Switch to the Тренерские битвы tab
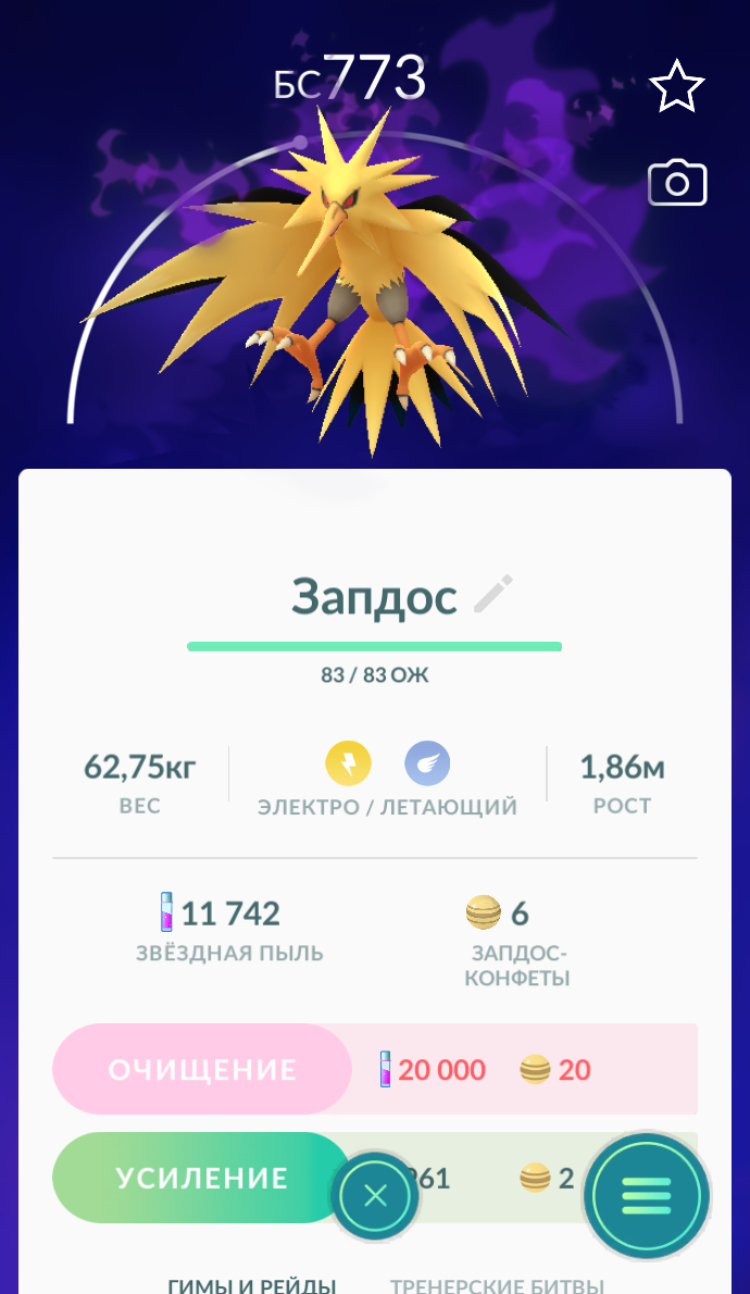 (497, 1284)
